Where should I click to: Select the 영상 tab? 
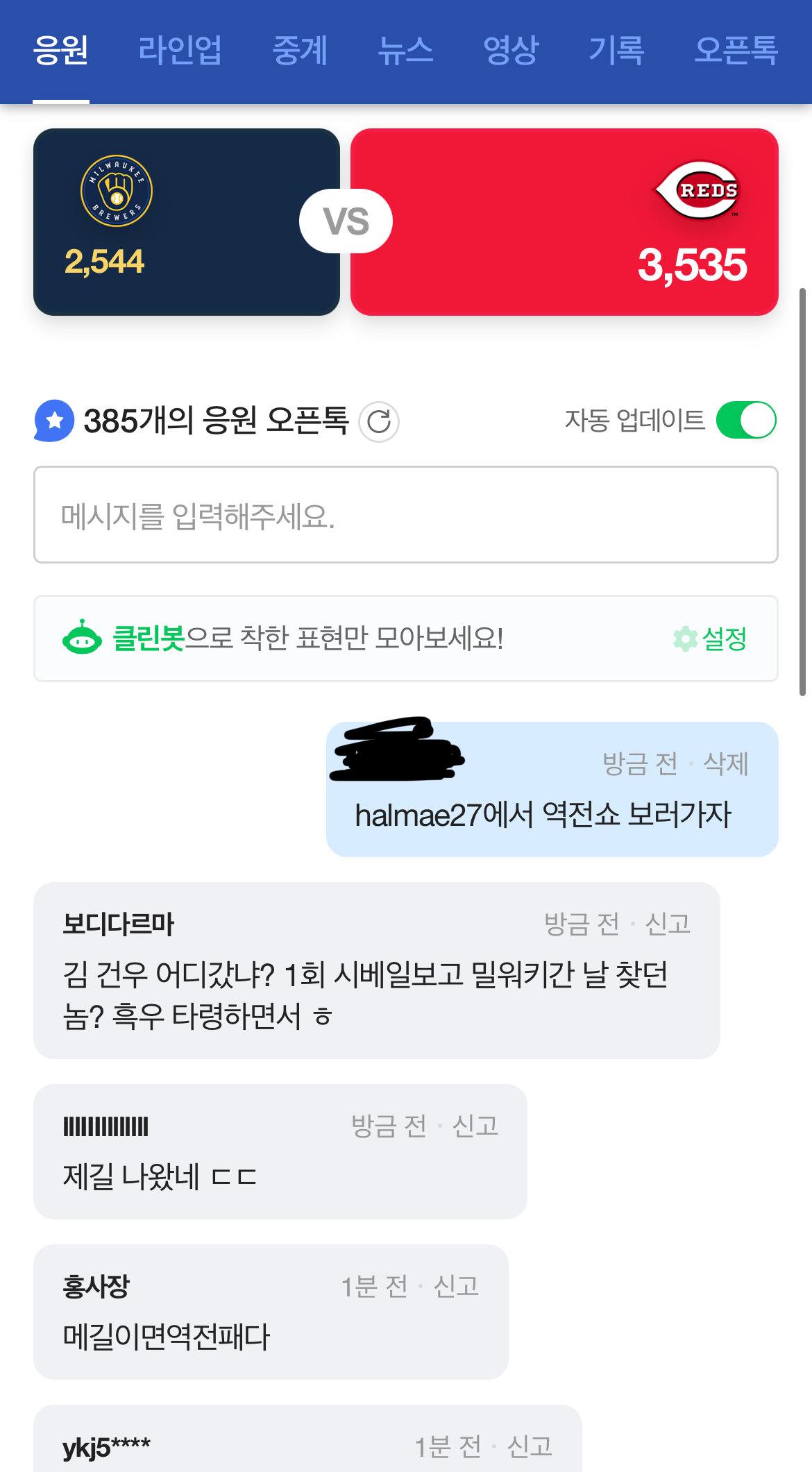pyautogui.click(x=511, y=51)
